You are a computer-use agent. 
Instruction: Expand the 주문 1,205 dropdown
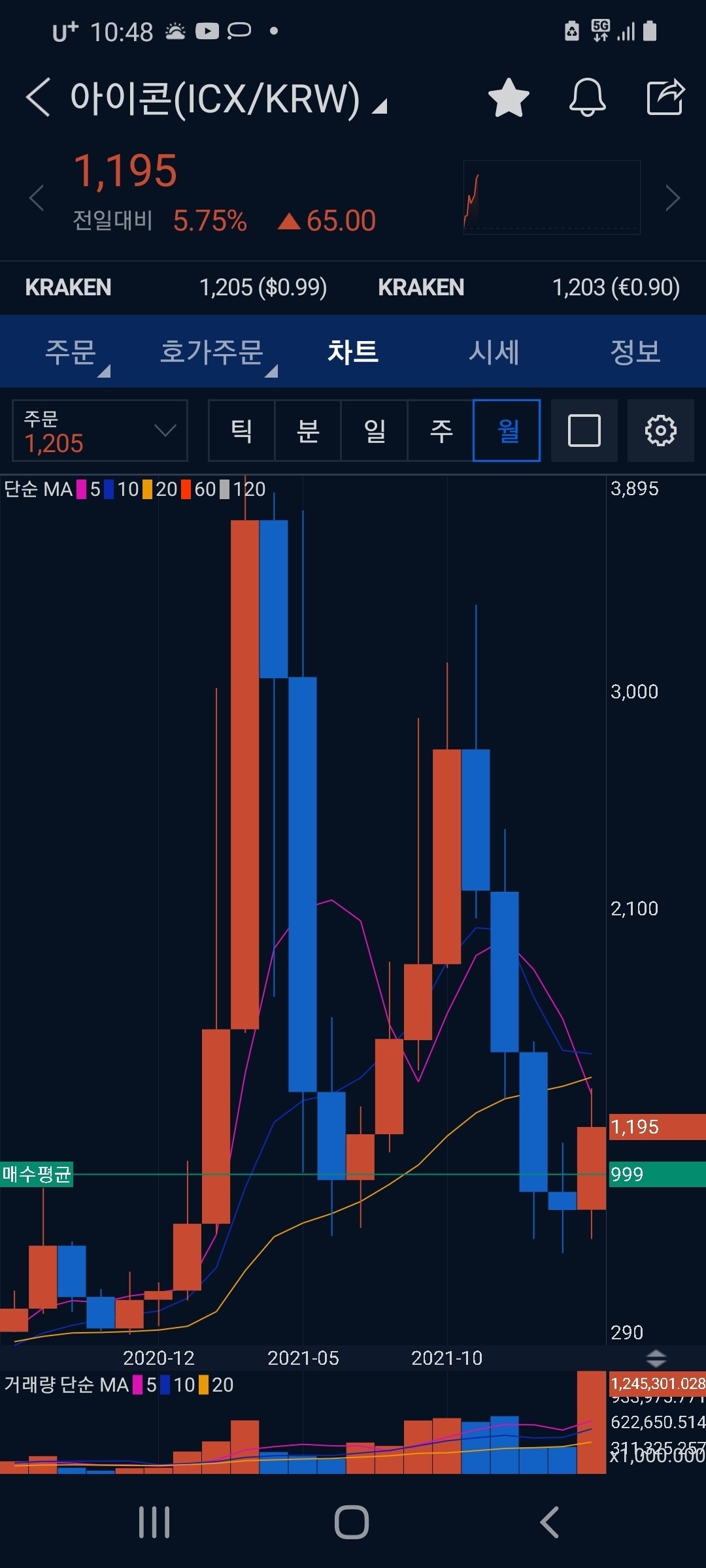(x=100, y=431)
